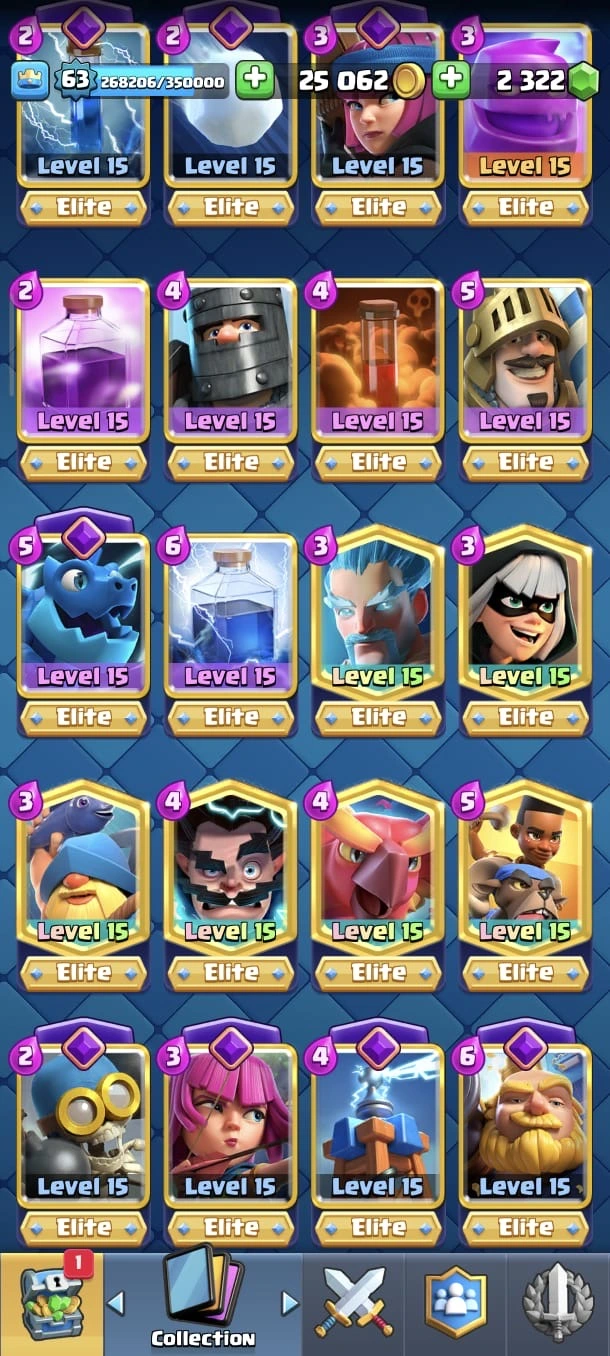Image resolution: width=610 pixels, height=1356 pixels.
Task: Open the Electro Dragon card
Action: pos(83,615)
